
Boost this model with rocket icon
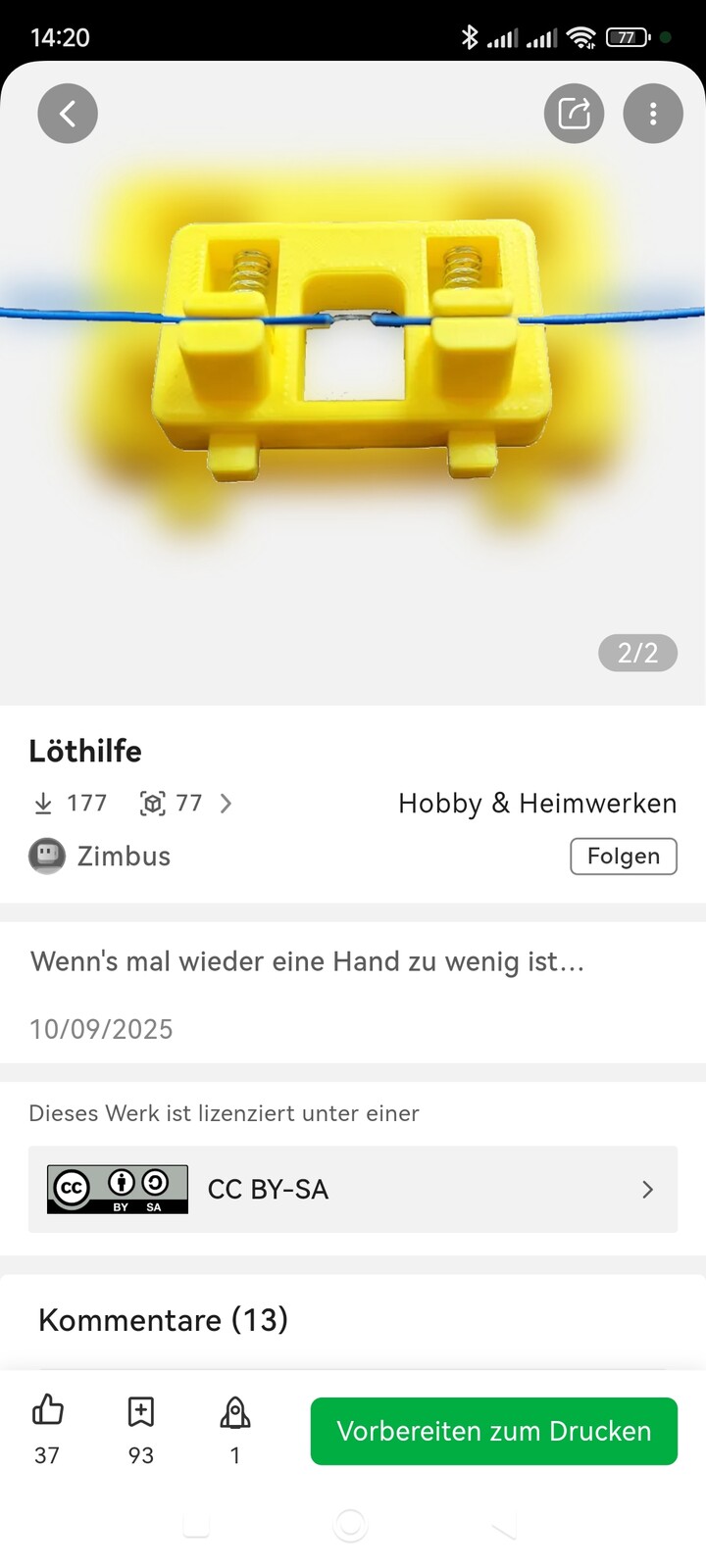coord(235,1413)
